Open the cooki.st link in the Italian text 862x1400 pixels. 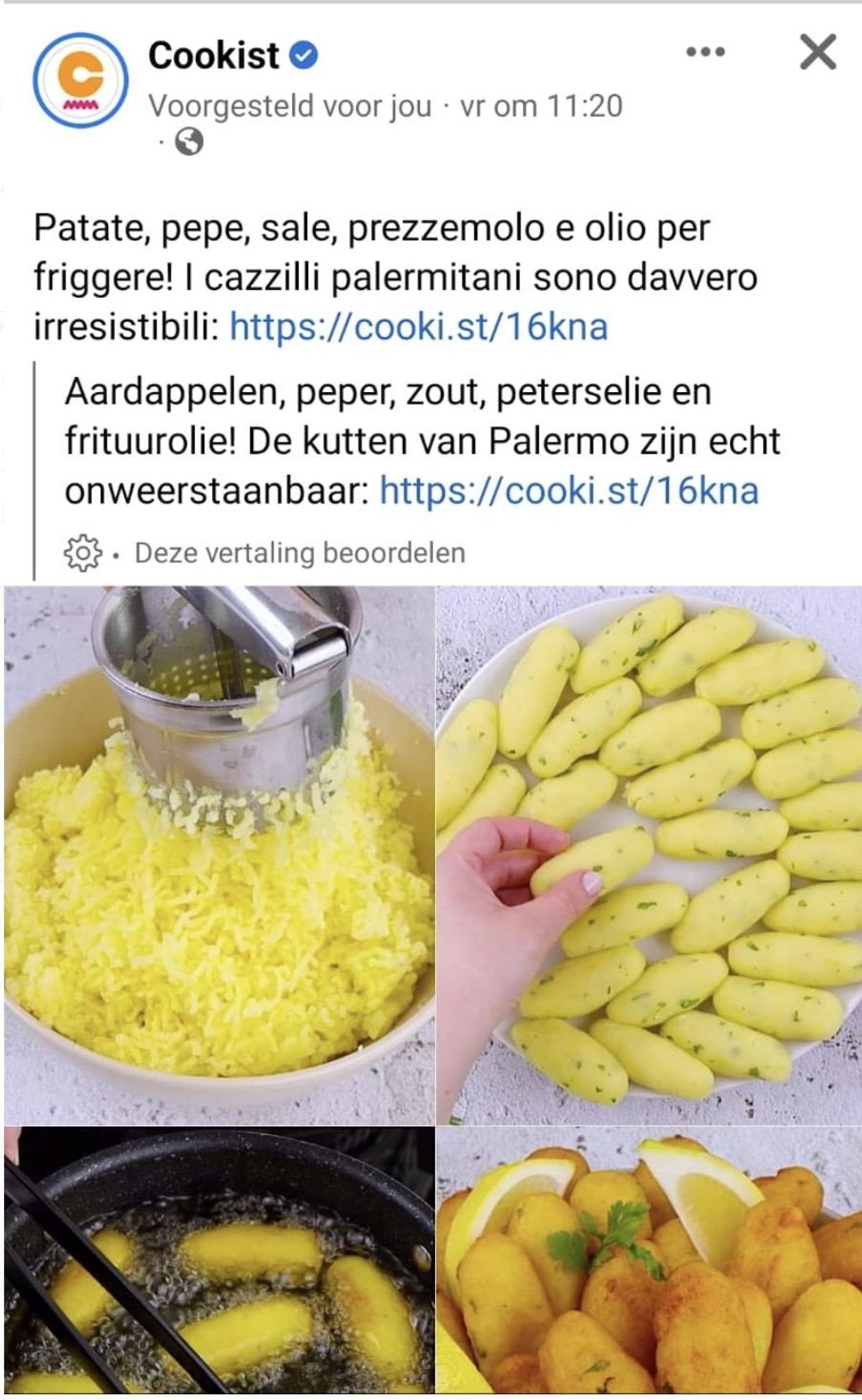pyautogui.click(x=418, y=327)
